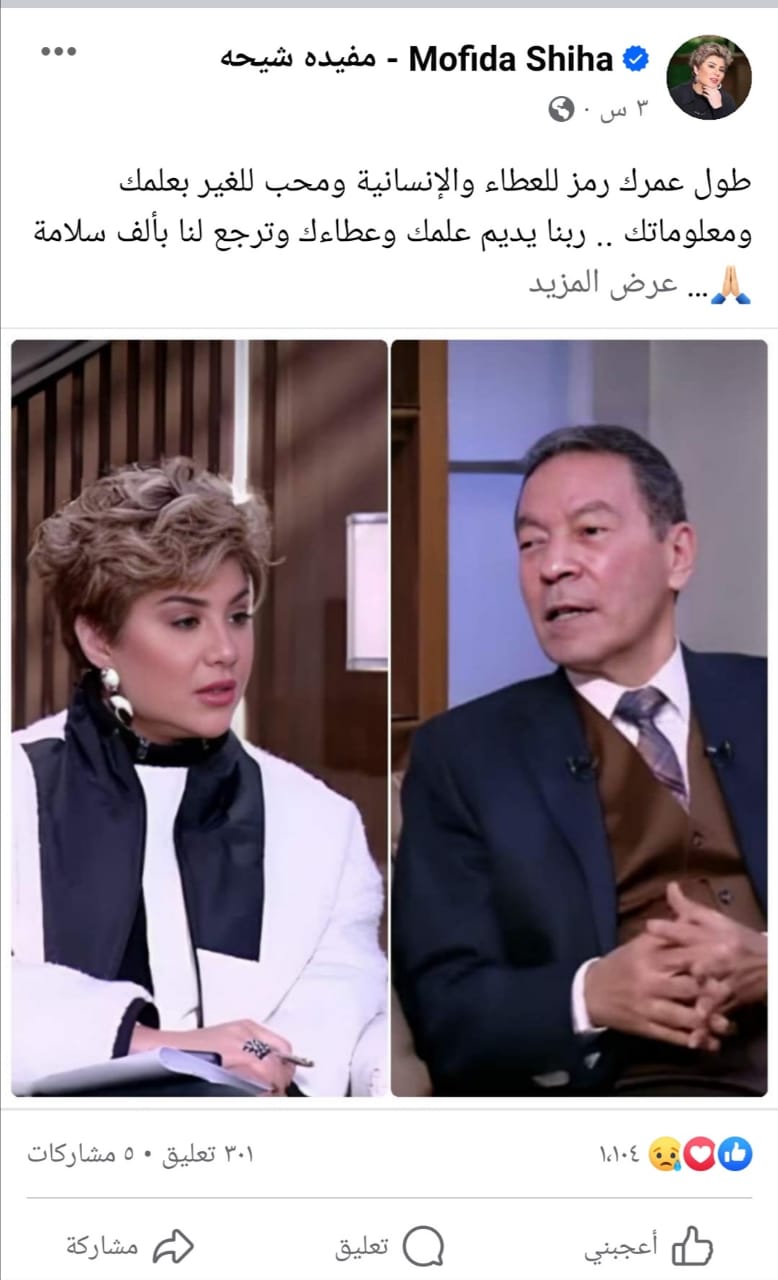Share the post using مشاركة
Image resolution: width=778 pixels, height=1280 pixels.
[x=130, y=1246]
